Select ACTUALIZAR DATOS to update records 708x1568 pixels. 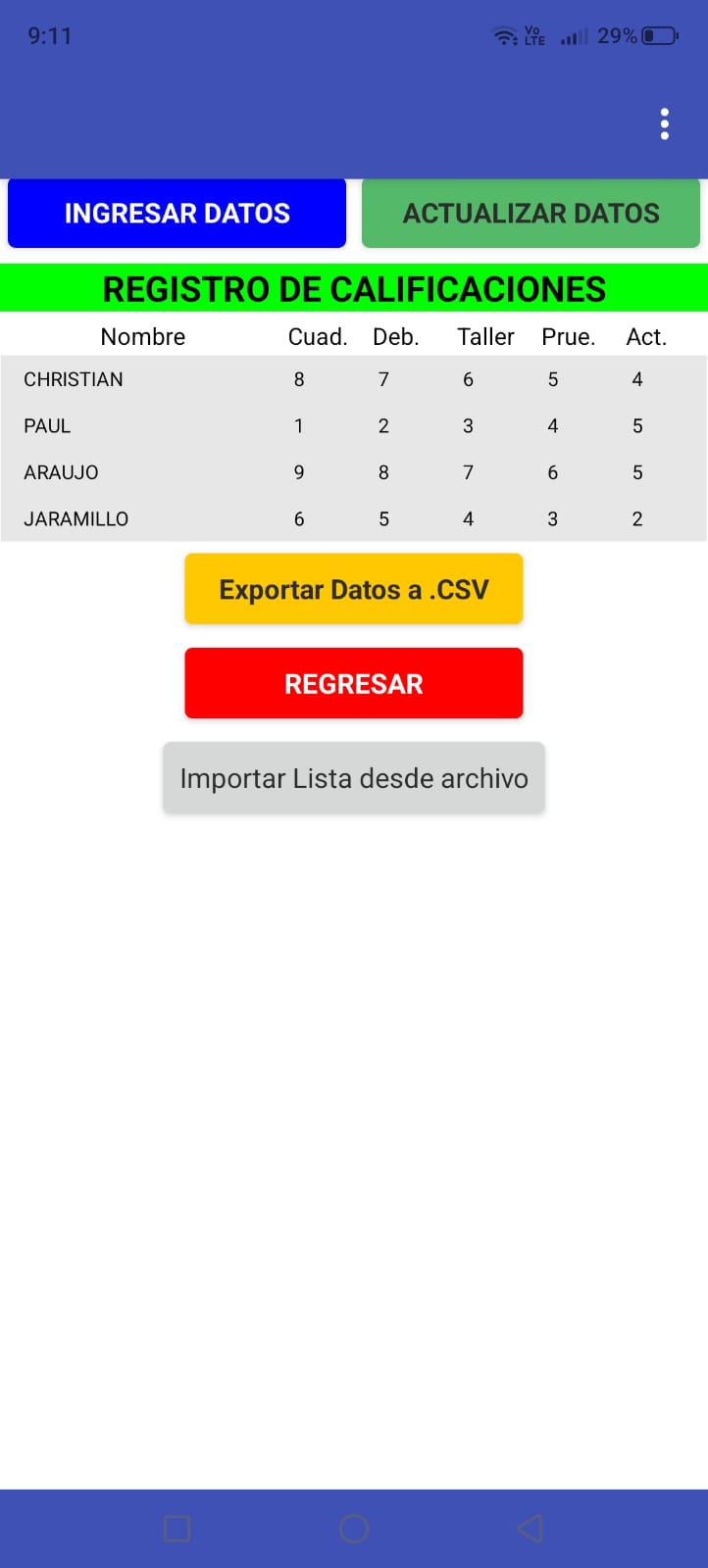click(x=531, y=213)
